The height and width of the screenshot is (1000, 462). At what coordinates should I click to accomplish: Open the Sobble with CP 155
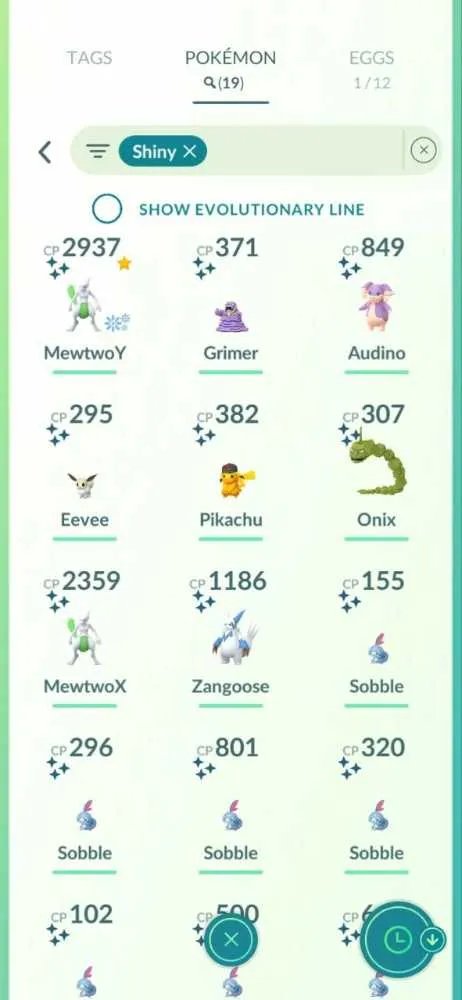[376, 638]
